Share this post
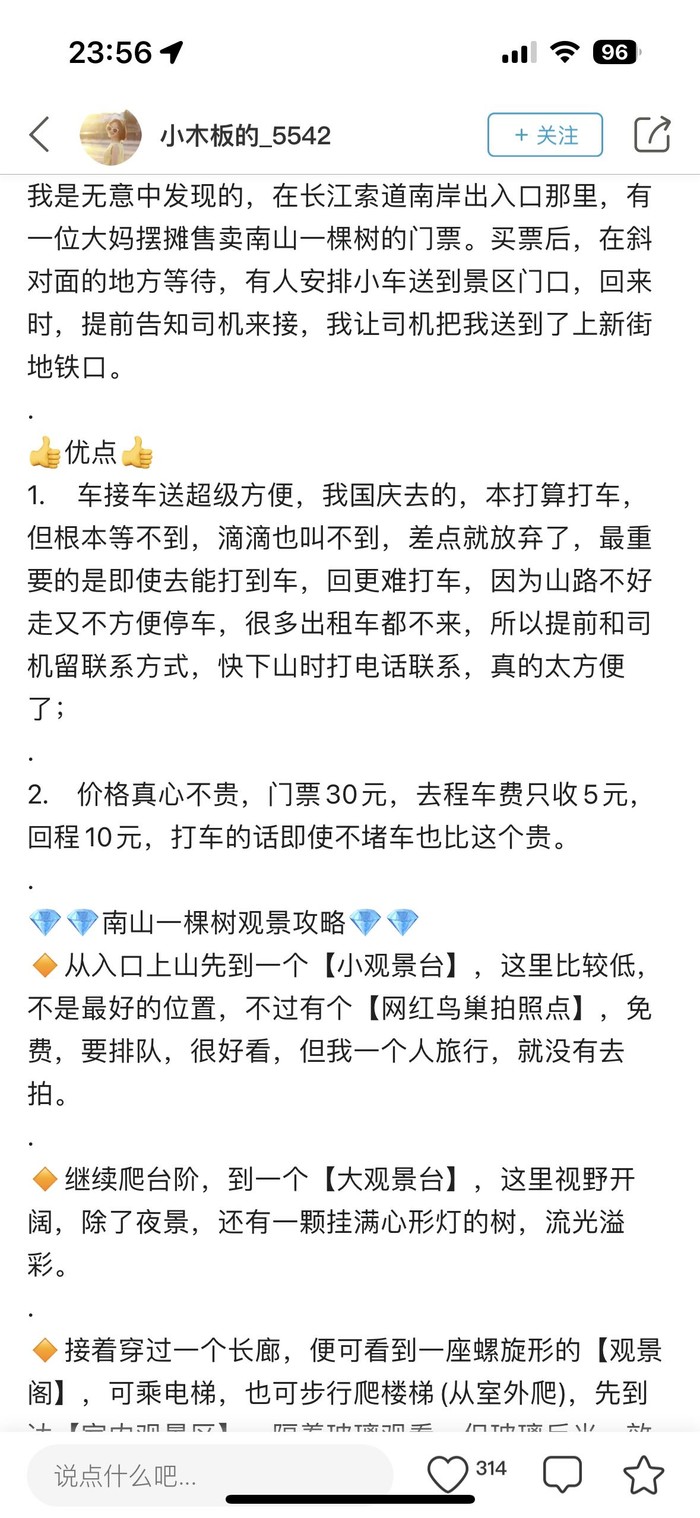 coord(652,135)
